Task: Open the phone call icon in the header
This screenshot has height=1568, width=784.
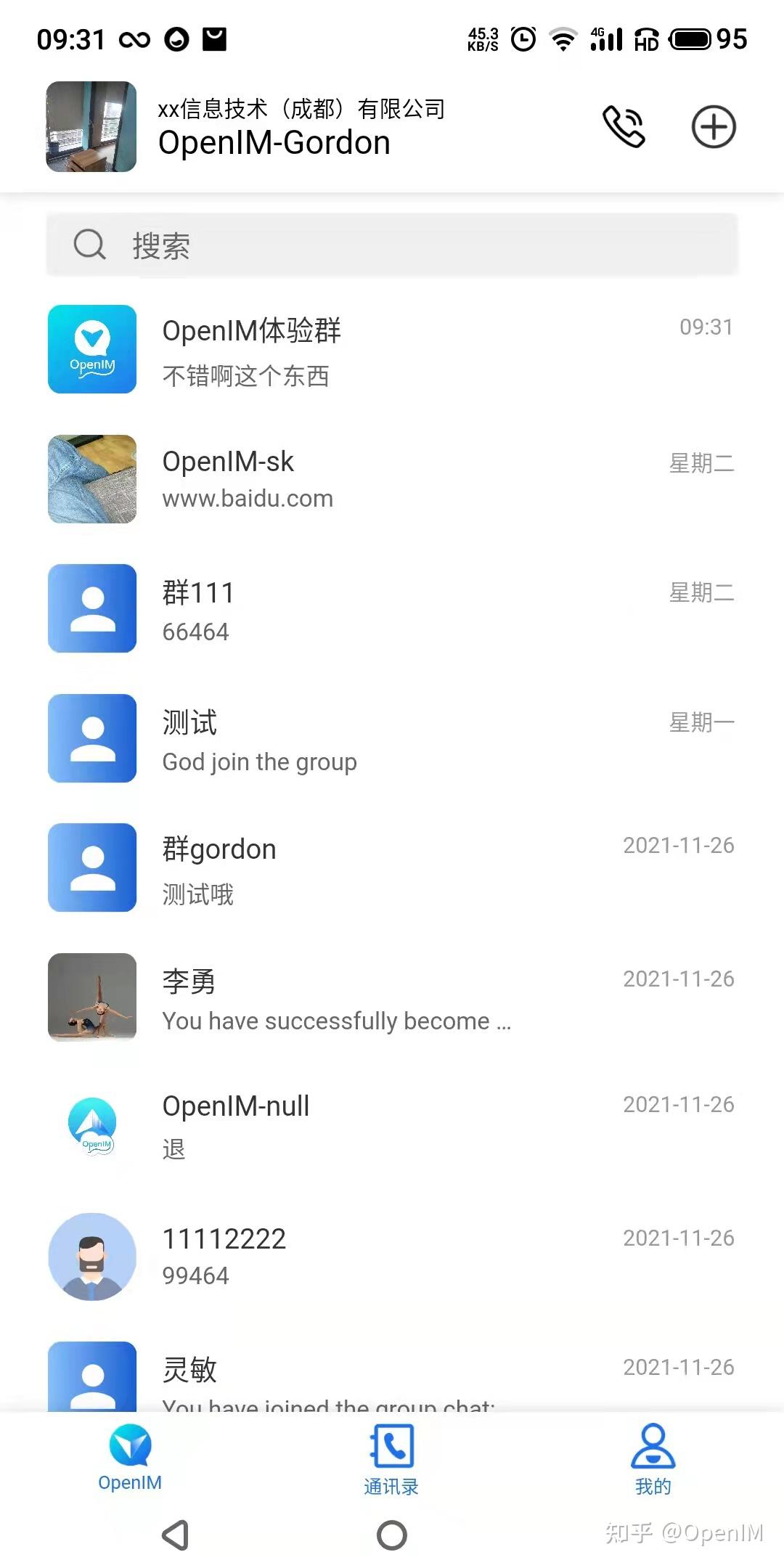Action: point(623,126)
